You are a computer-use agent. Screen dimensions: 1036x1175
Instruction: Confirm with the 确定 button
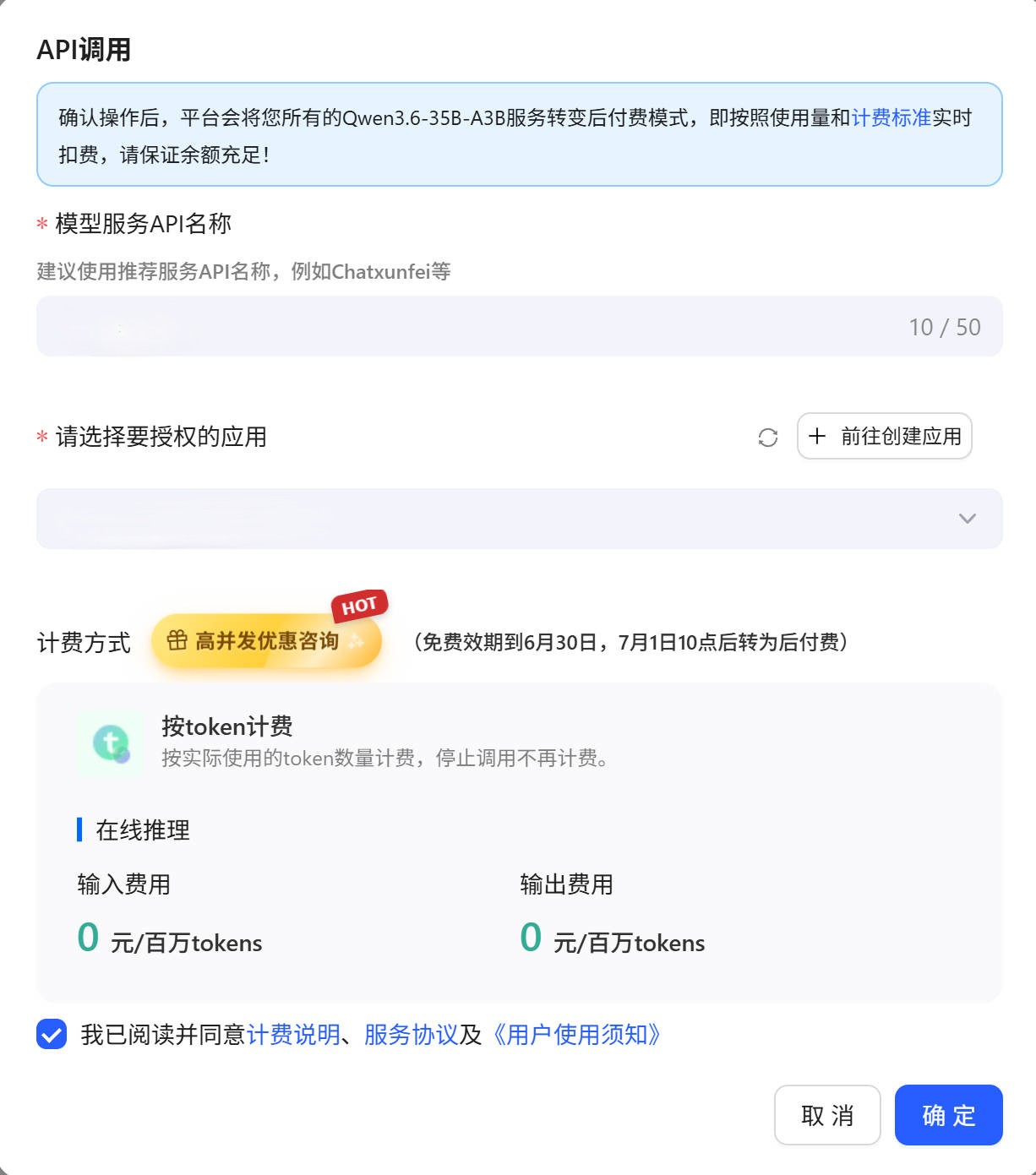coord(948,1115)
